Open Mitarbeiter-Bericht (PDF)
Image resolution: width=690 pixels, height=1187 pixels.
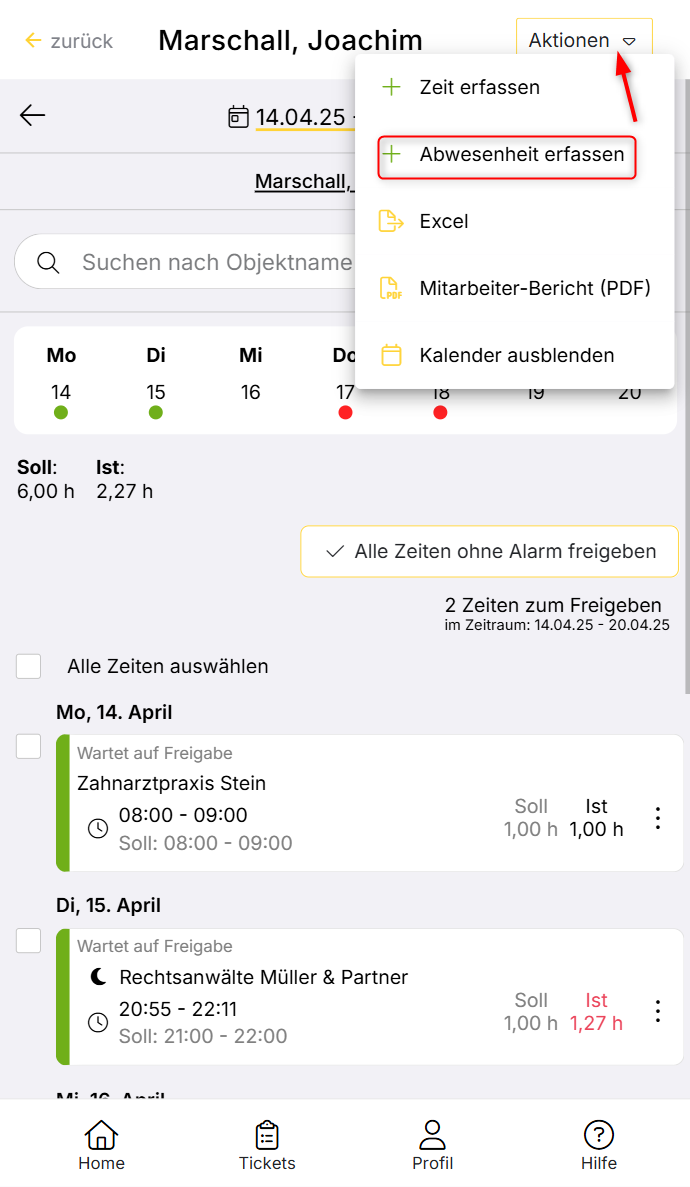[x=534, y=288]
